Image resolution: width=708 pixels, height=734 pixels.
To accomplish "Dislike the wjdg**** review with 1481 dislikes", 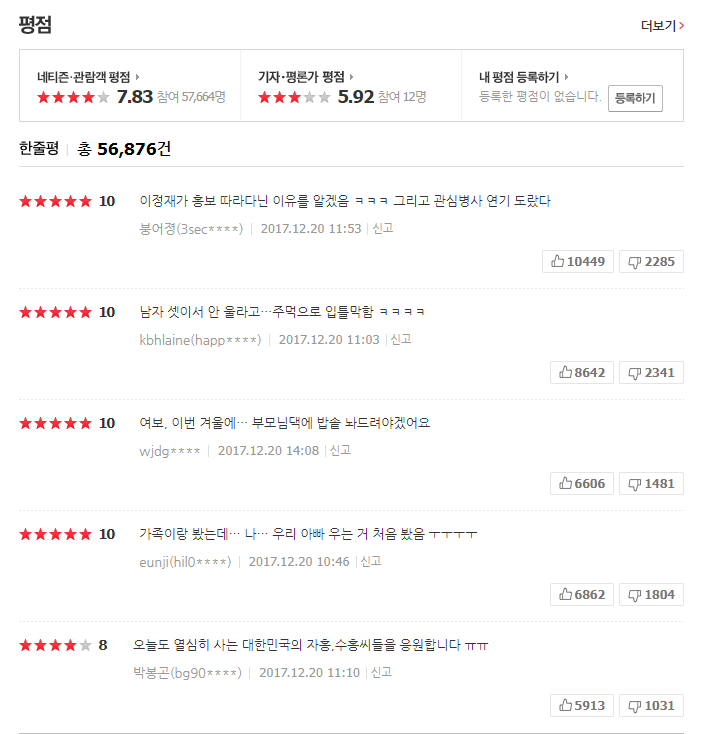I will pos(651,484).
